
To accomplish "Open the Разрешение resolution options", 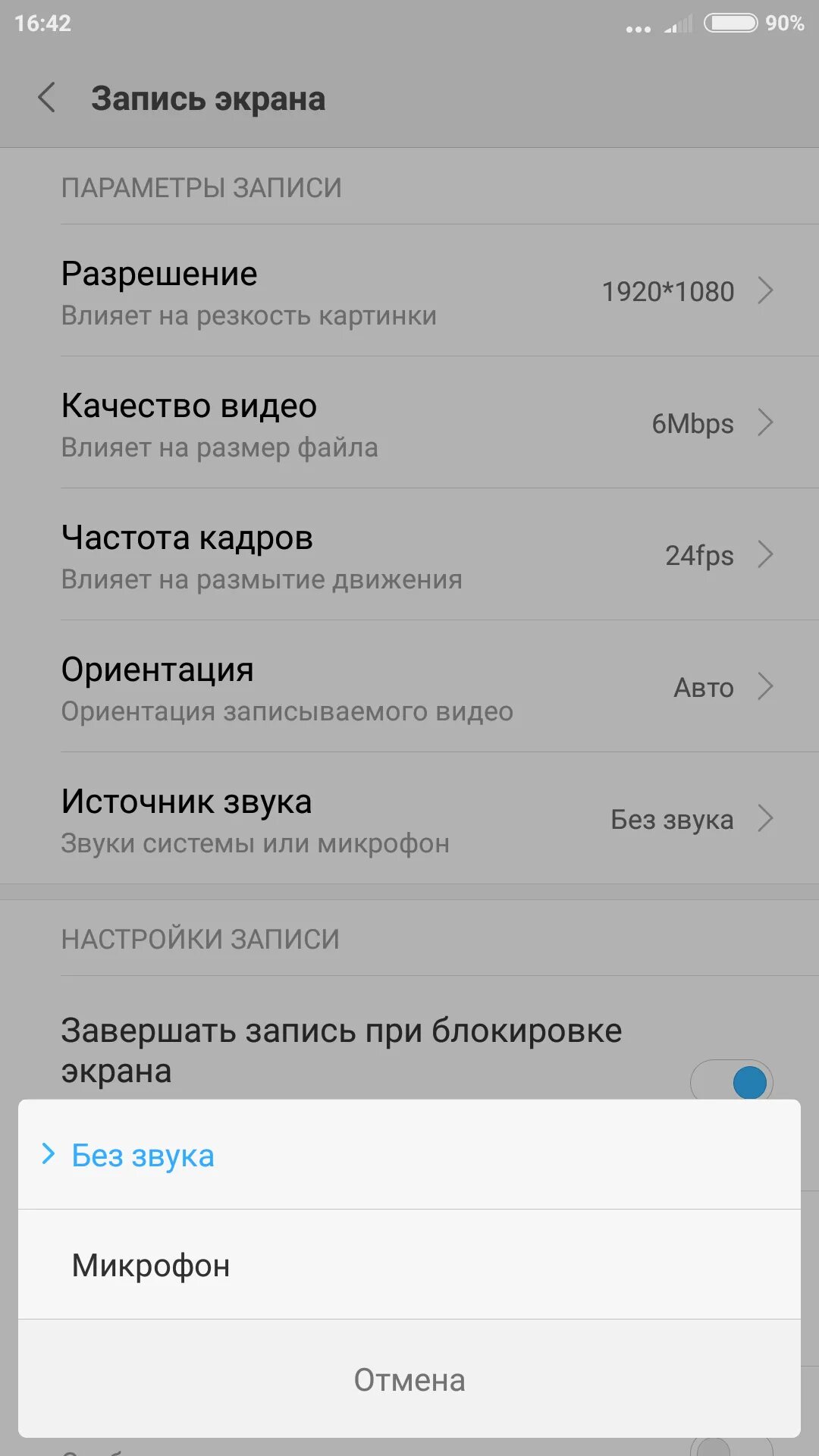I will 409,292.
